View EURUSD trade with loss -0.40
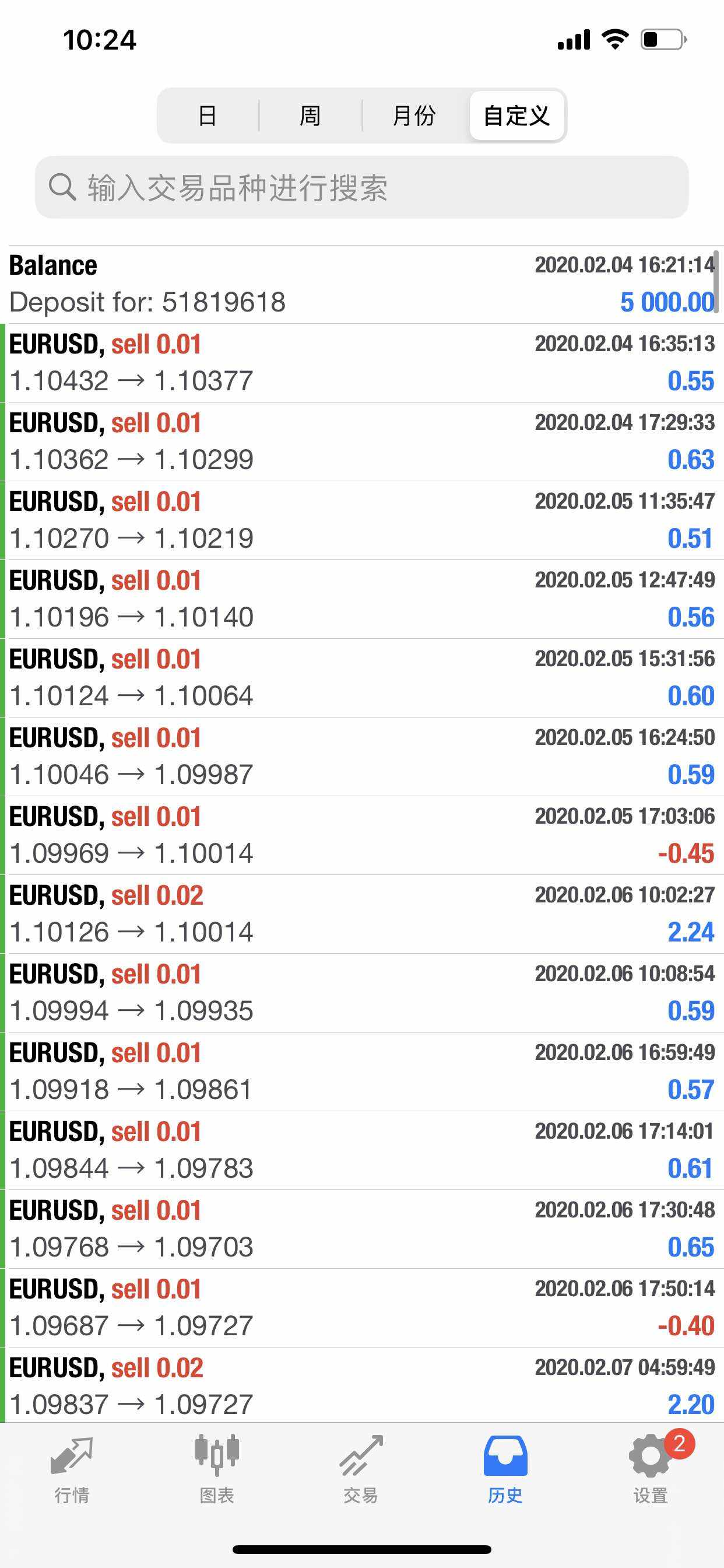 [x=362, y=1307]
